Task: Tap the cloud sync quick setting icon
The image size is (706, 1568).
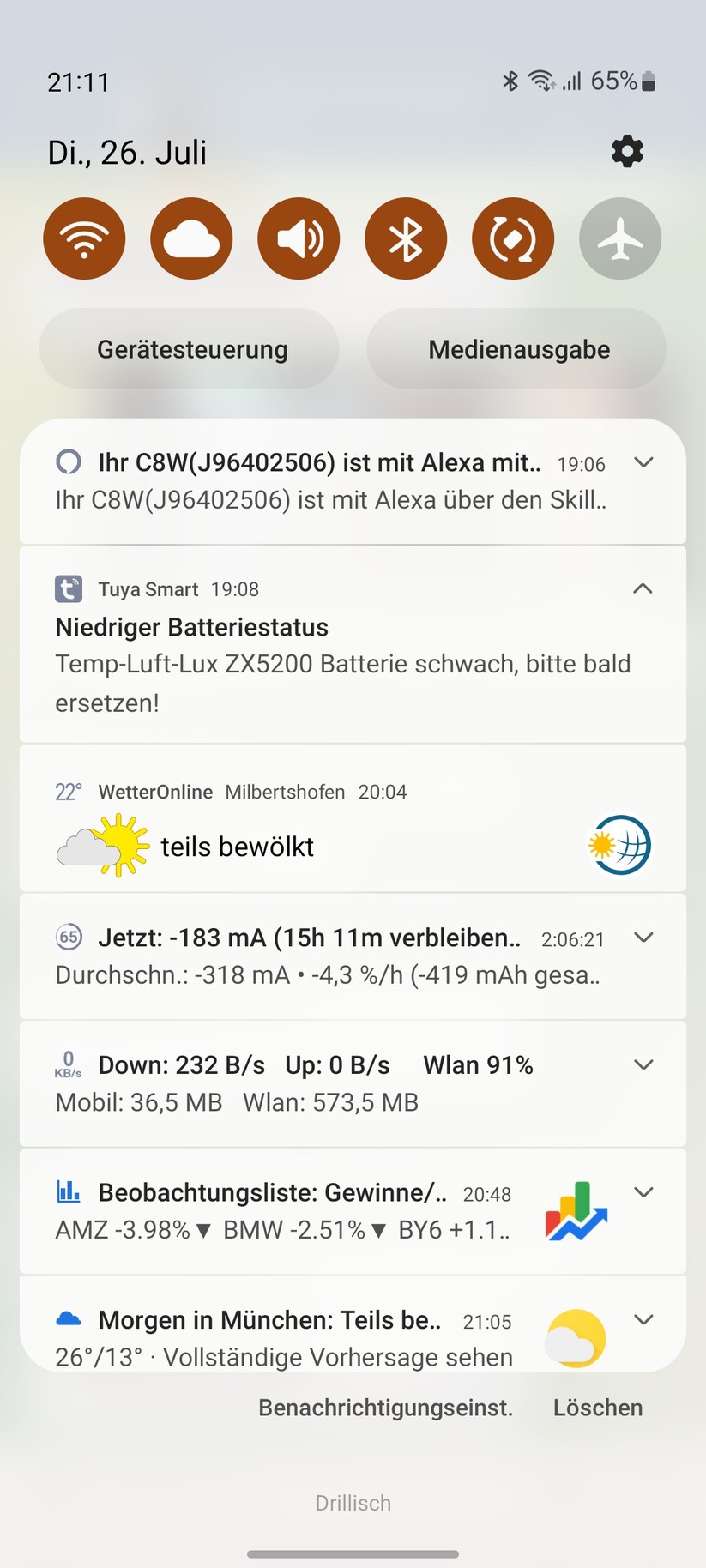Action: pyautogui.click(x=191, y=238)
